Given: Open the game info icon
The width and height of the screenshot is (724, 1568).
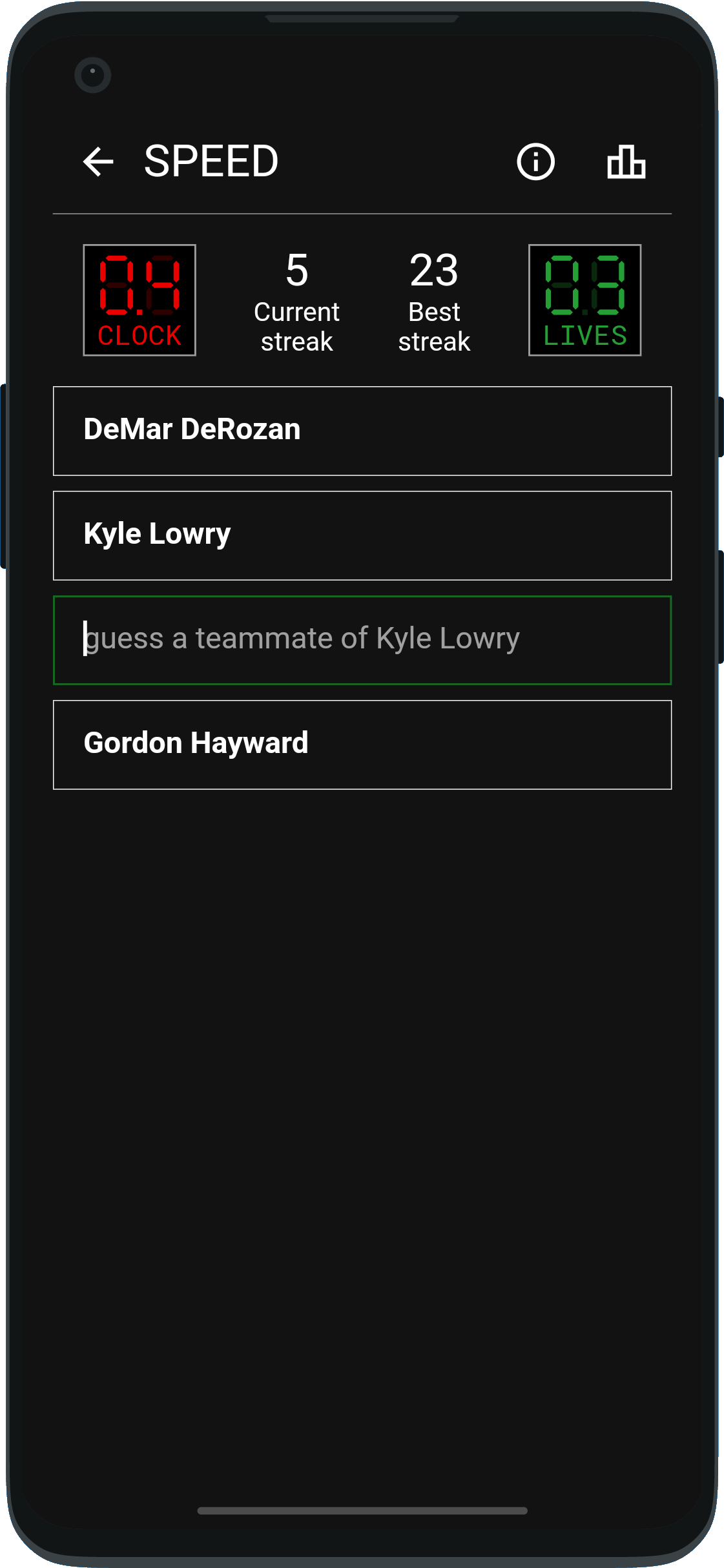Looking at the screenshot, I should 535,161.
